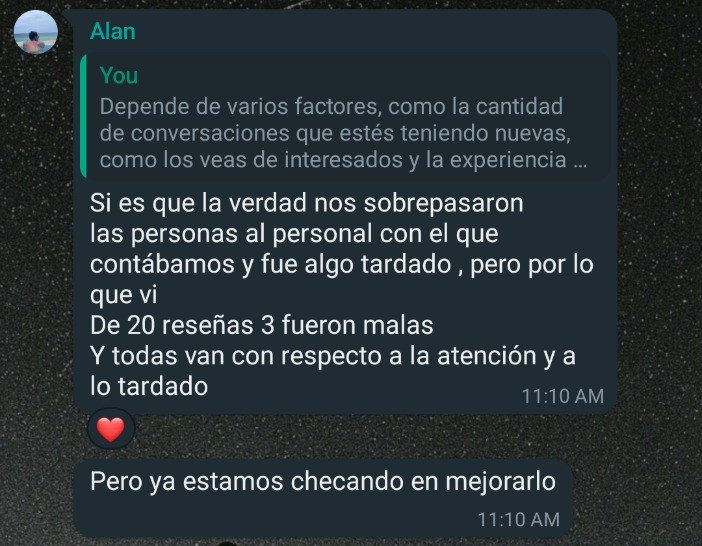Open Alan's profile picture
Image resolution: width=702 pixels, height=546 pixels.
click(35, 34)
